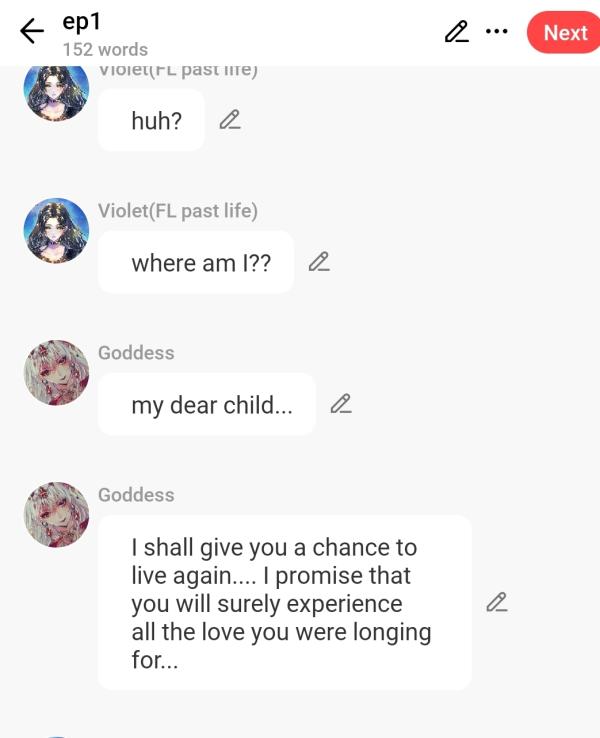Edit the "my dear child..." message

[341, 404]
